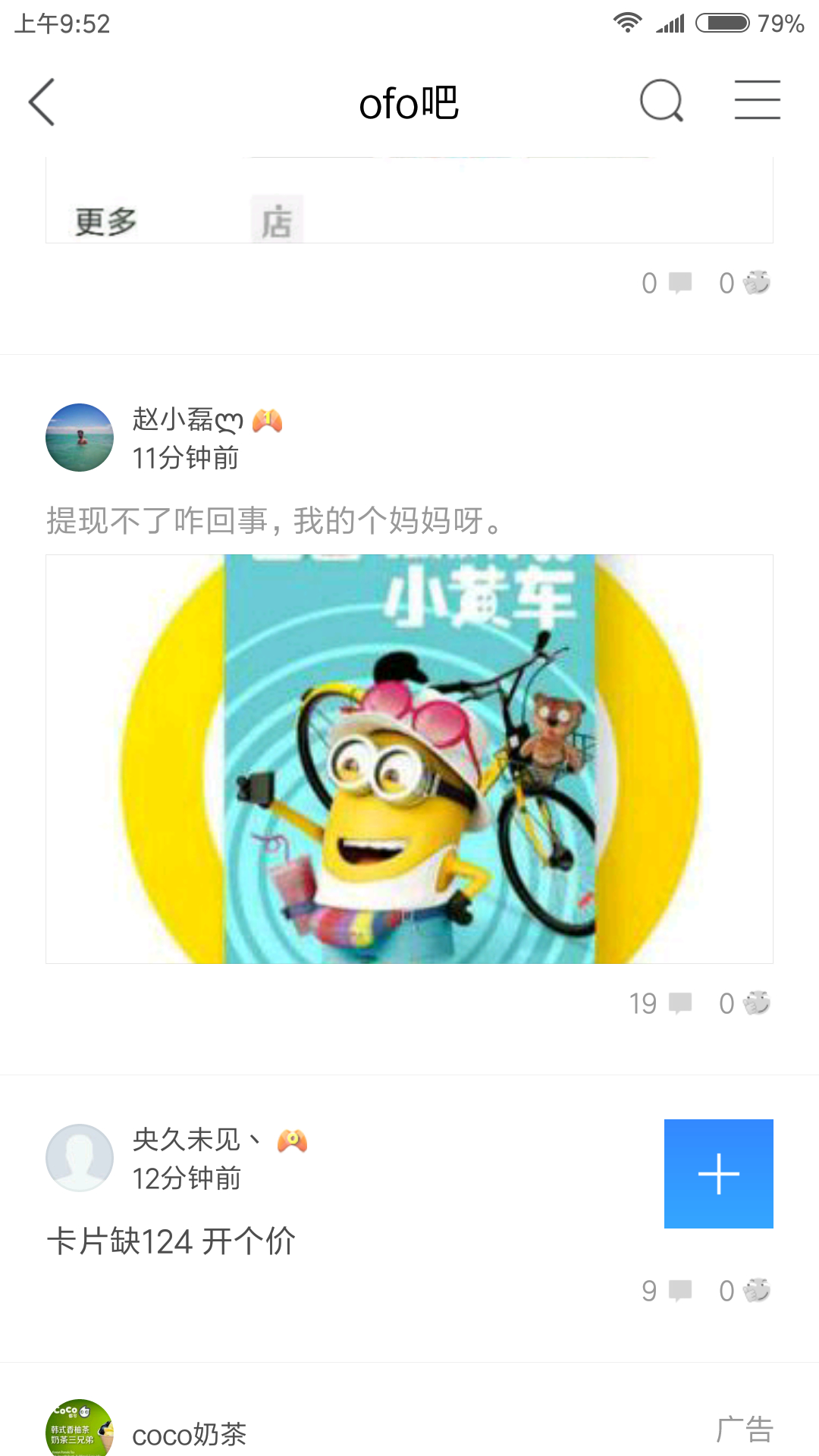View the minion bike image in the post
Image resolution: width=819 pixels, height=1456 pixels.
[x=409, y=758]
